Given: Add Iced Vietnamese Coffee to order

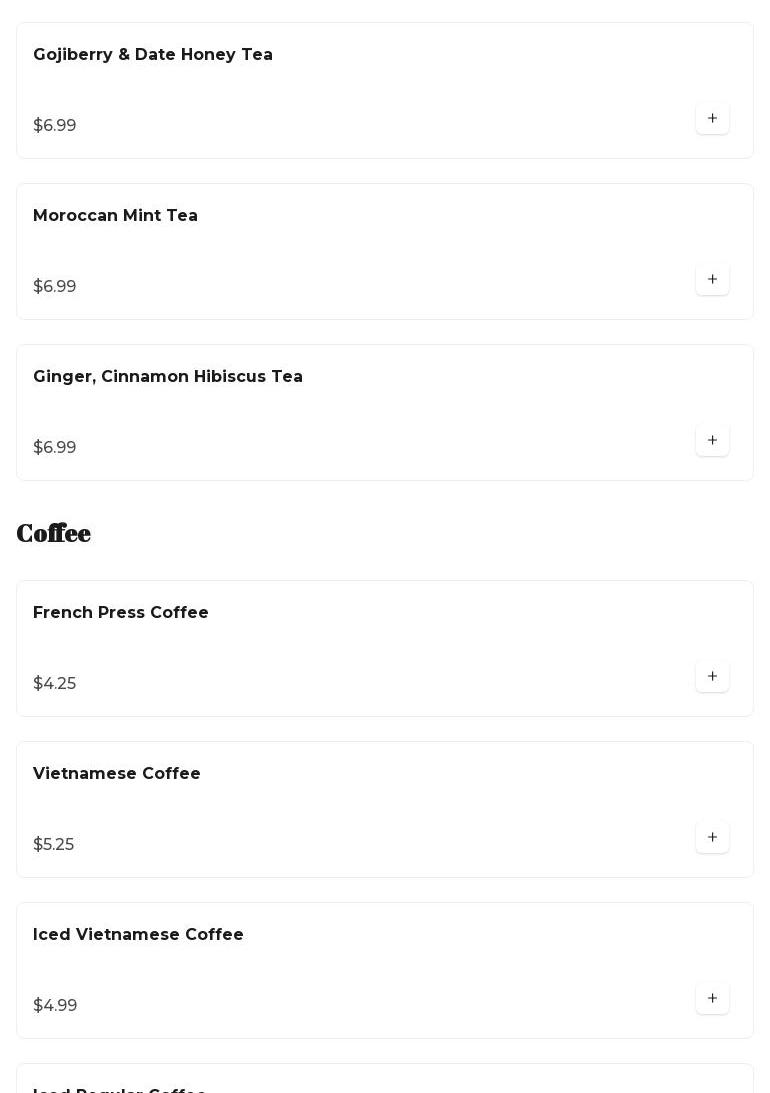Looking at the screenshot, I should [712, 999].
